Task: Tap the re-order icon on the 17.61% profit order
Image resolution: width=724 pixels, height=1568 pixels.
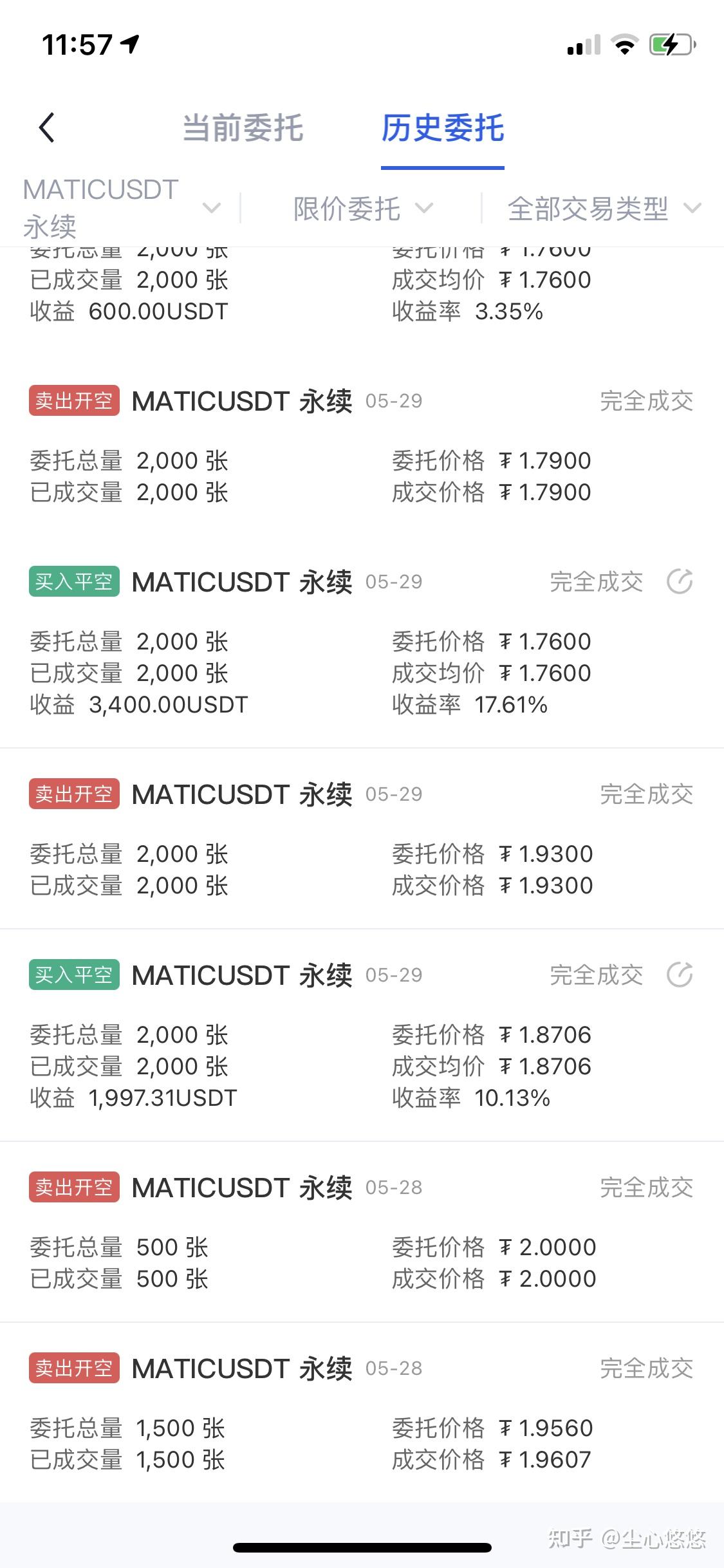Action: tap(680, 581)
